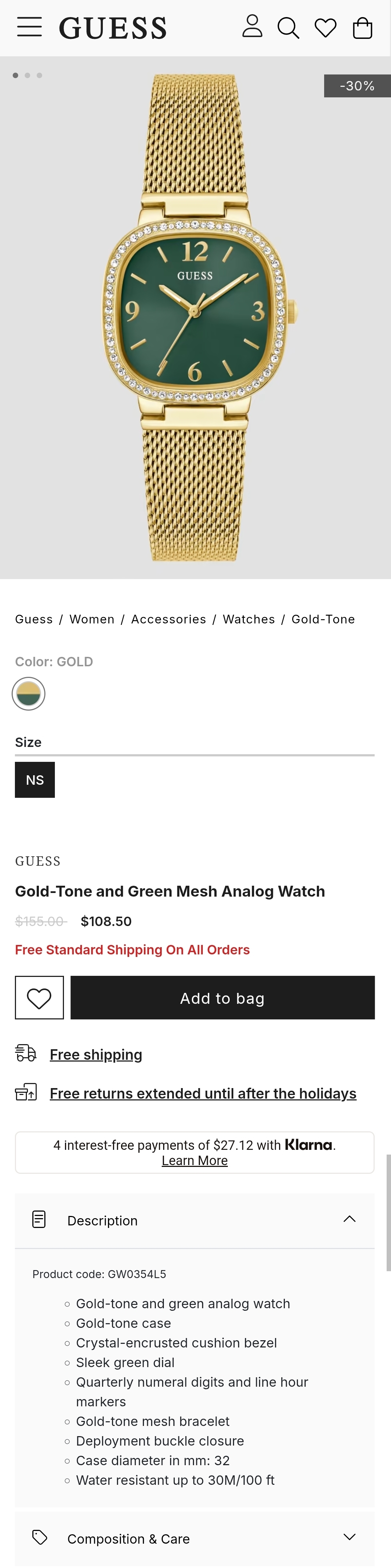Go to the Accessories breadcrumb

click(169, 619)
